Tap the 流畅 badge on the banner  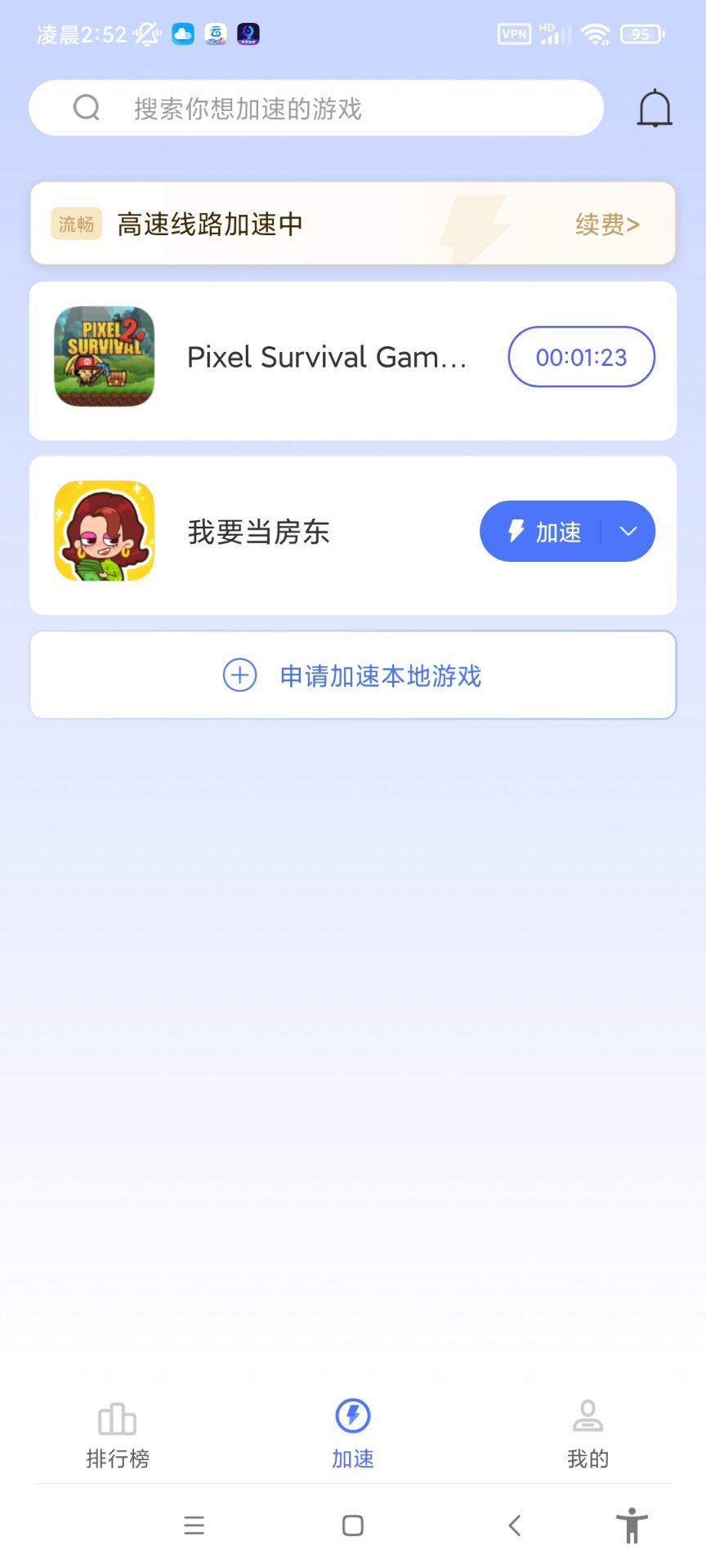75,223
